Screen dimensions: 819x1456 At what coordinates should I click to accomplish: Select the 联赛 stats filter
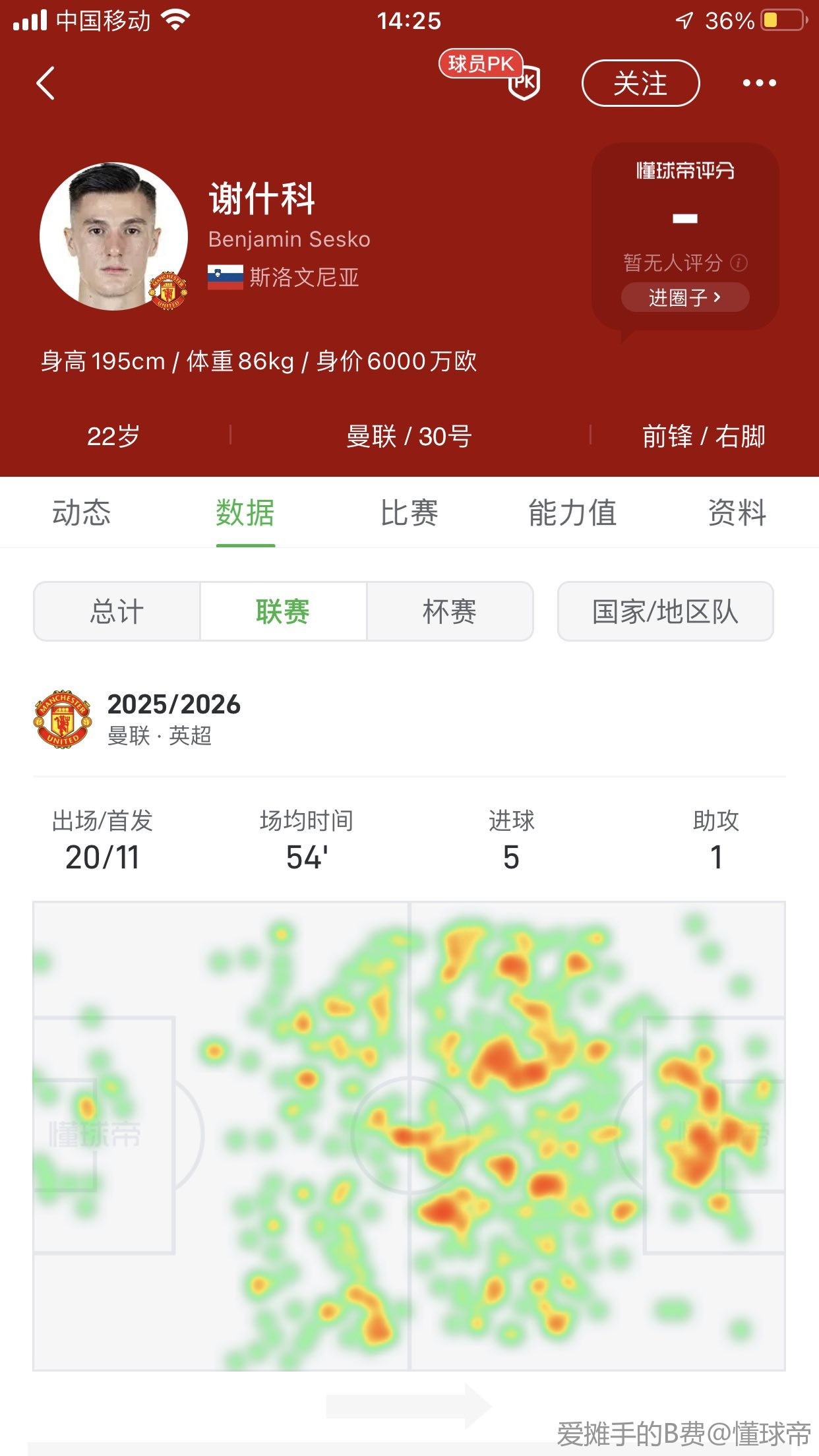coord(283,611)
